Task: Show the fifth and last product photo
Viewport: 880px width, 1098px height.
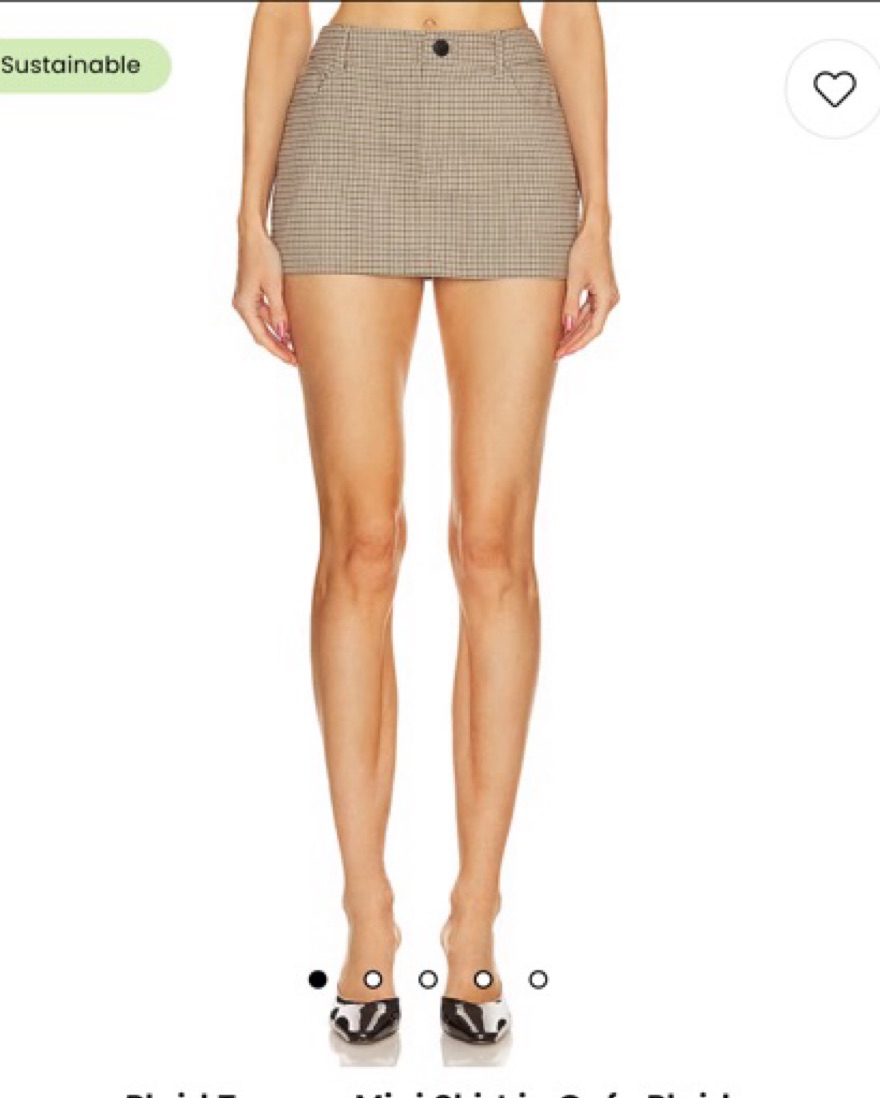Action: click(538, 979)
